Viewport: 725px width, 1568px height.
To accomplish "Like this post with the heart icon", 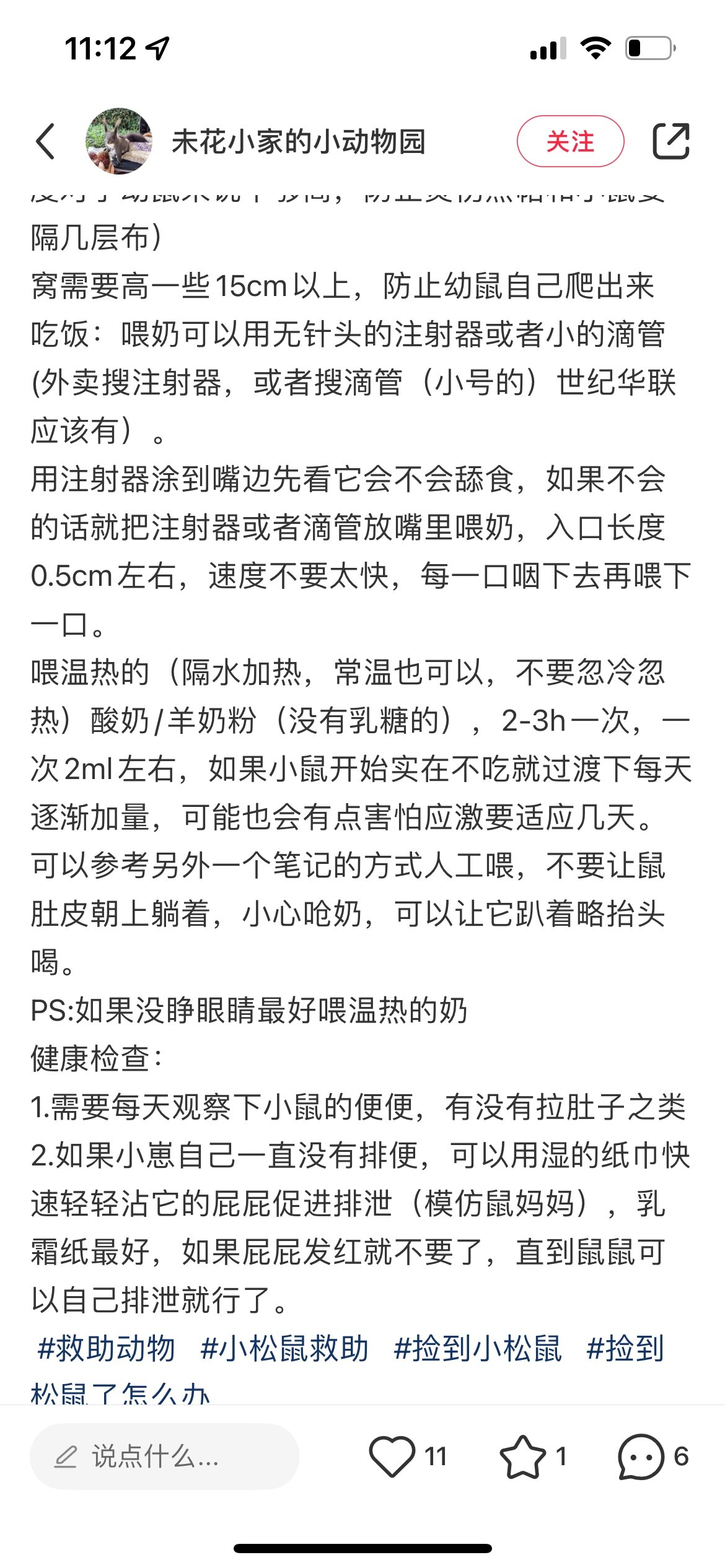I will [392, 1456].
